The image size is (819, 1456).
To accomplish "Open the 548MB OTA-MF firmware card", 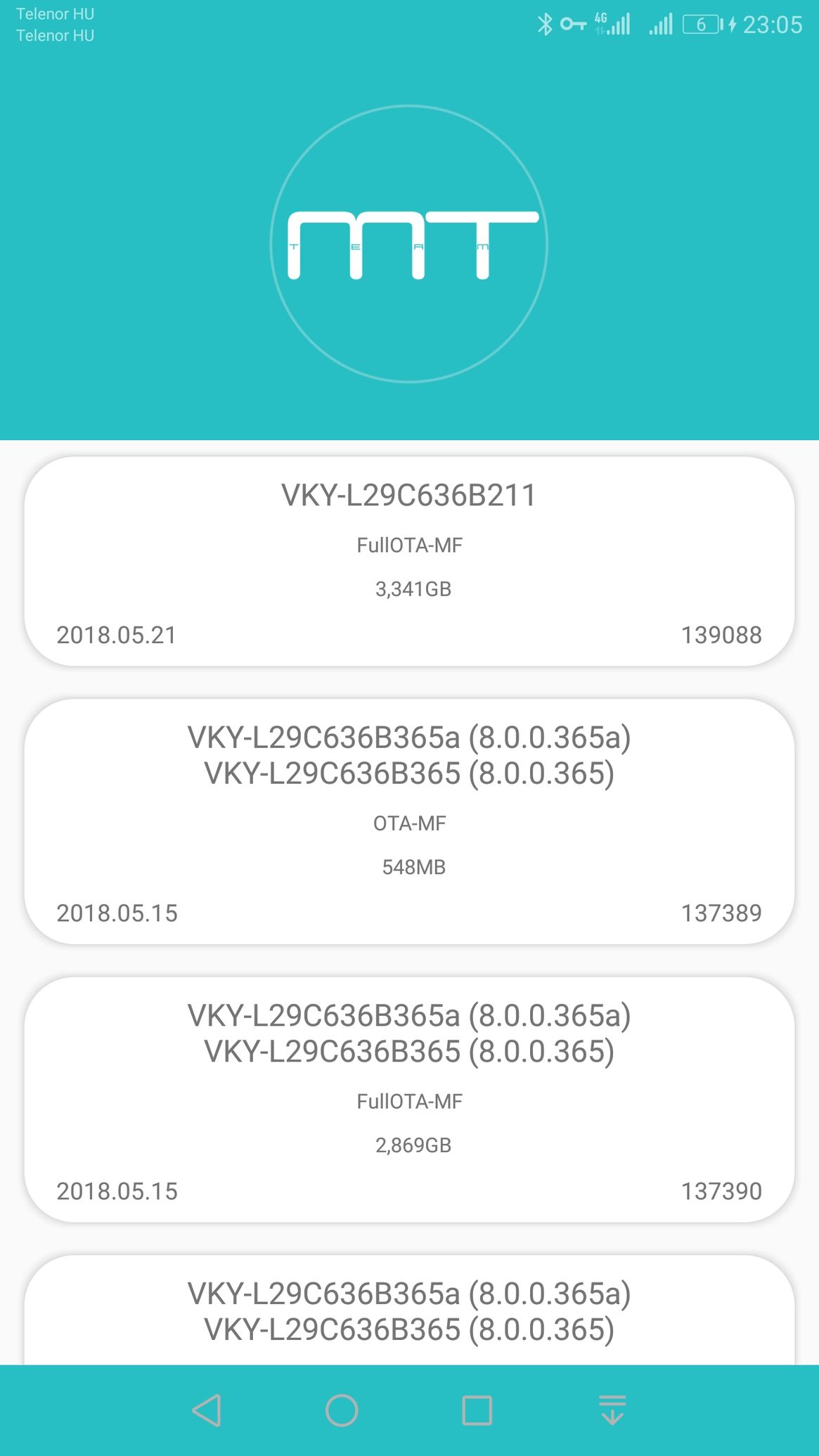I will coord(409,821).
